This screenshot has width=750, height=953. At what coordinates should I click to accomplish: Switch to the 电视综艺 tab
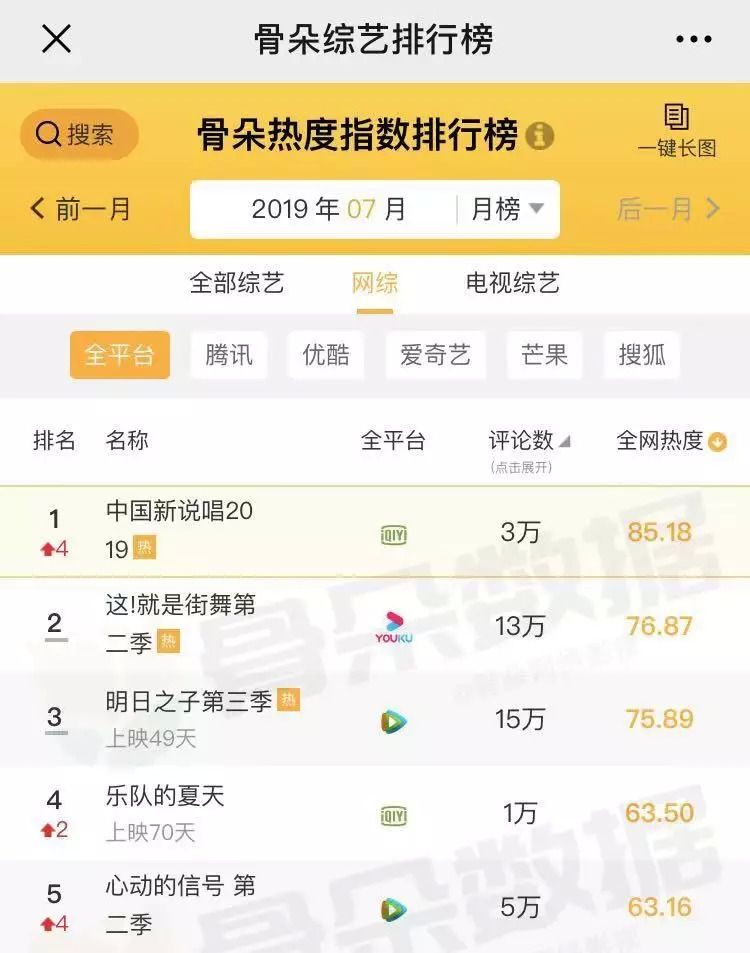pos(513,283)
